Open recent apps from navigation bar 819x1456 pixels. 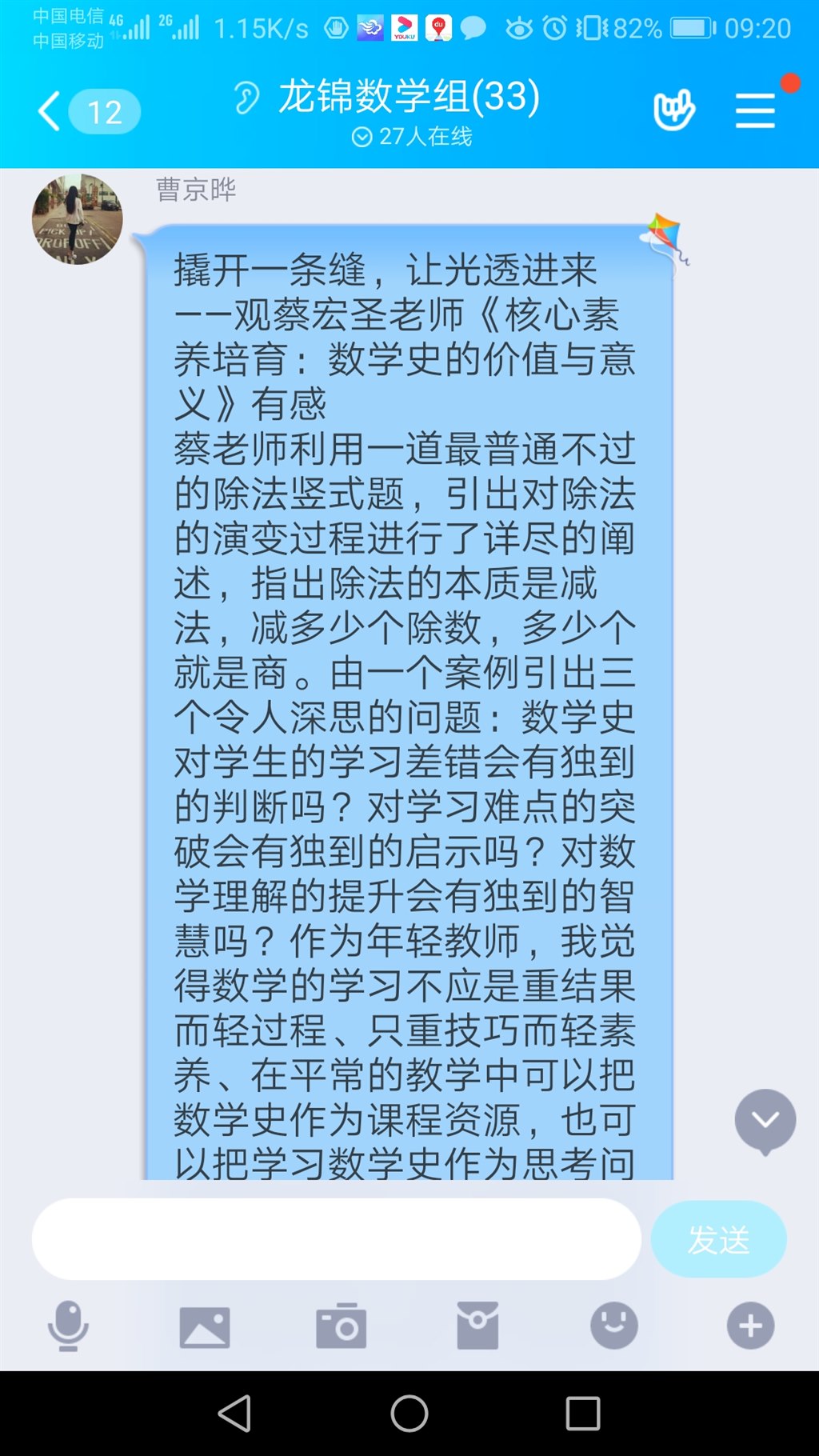pos(582,1414)
